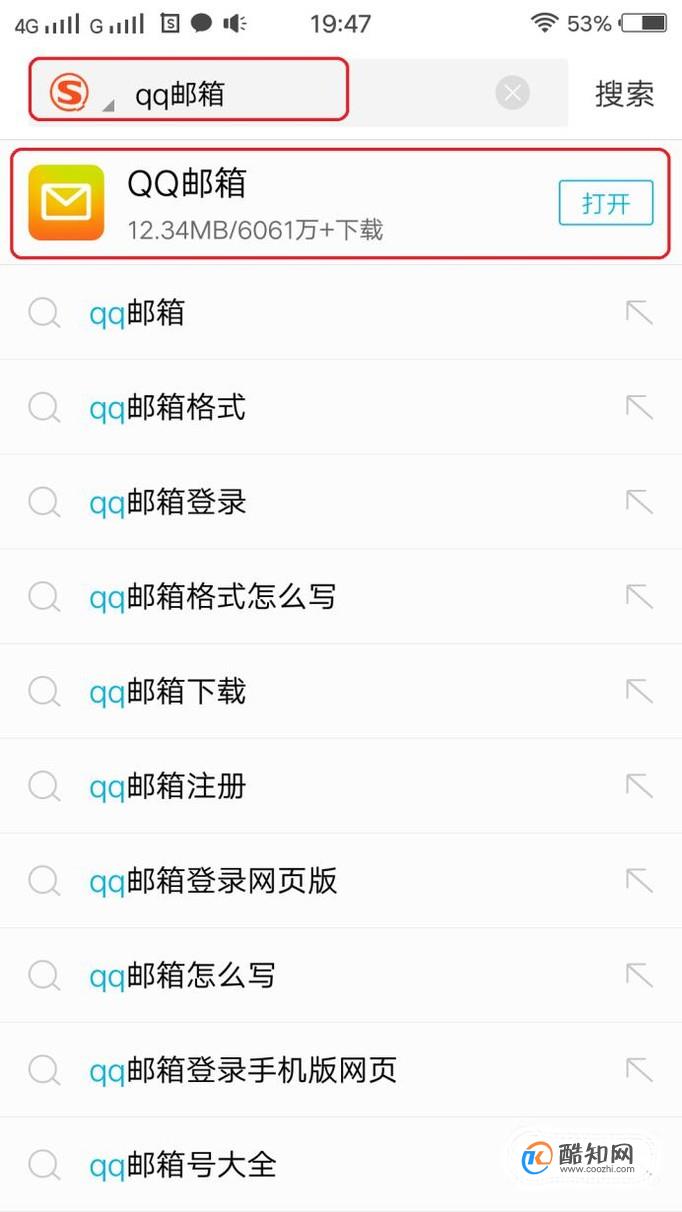This screenshot has width=682, height=1212.
Task: Tap the fill arrow beside qq邮箱怎么写
Action: (638, 975)
